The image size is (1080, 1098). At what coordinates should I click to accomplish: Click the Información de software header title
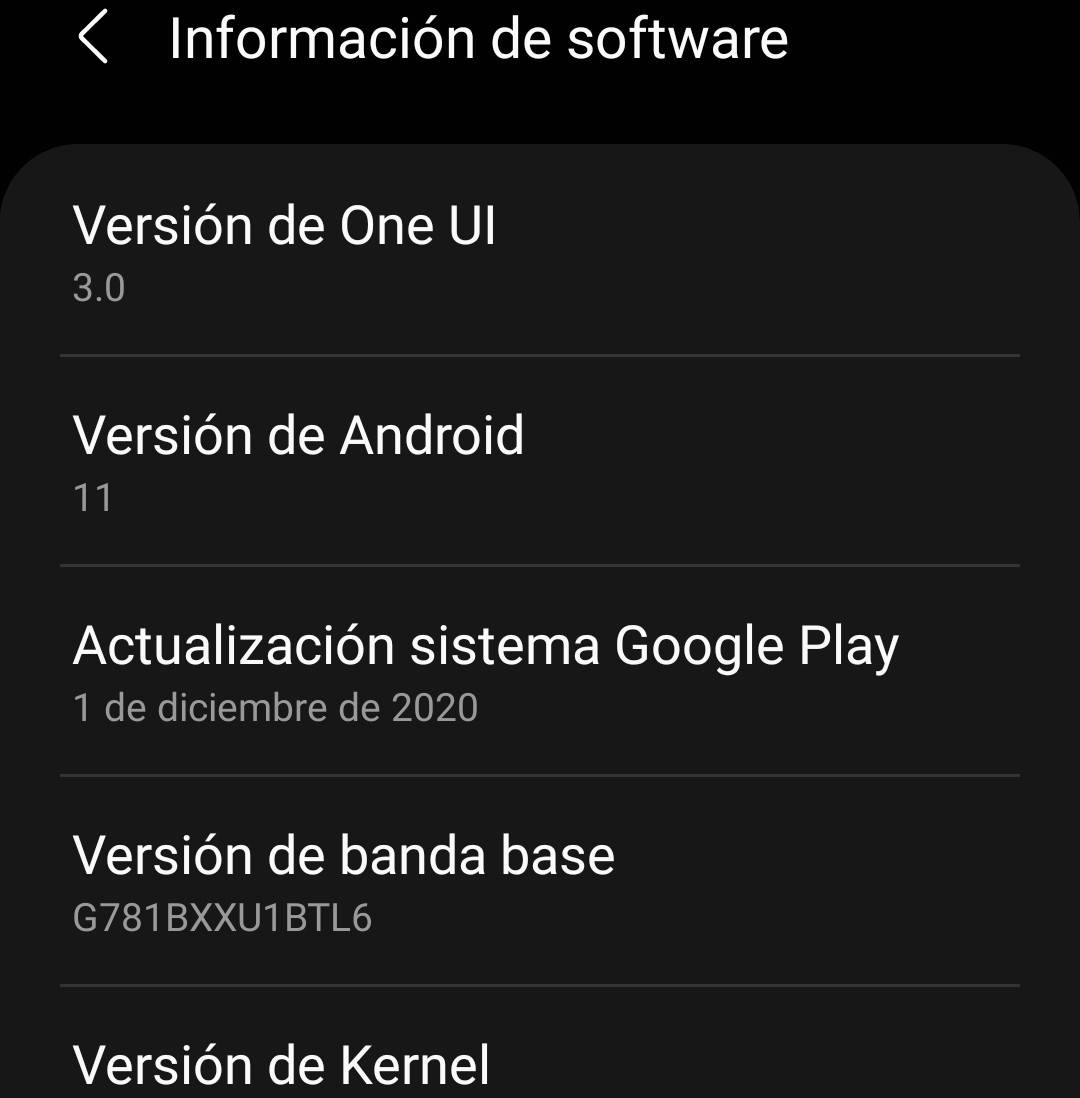[x=477, y=40]
